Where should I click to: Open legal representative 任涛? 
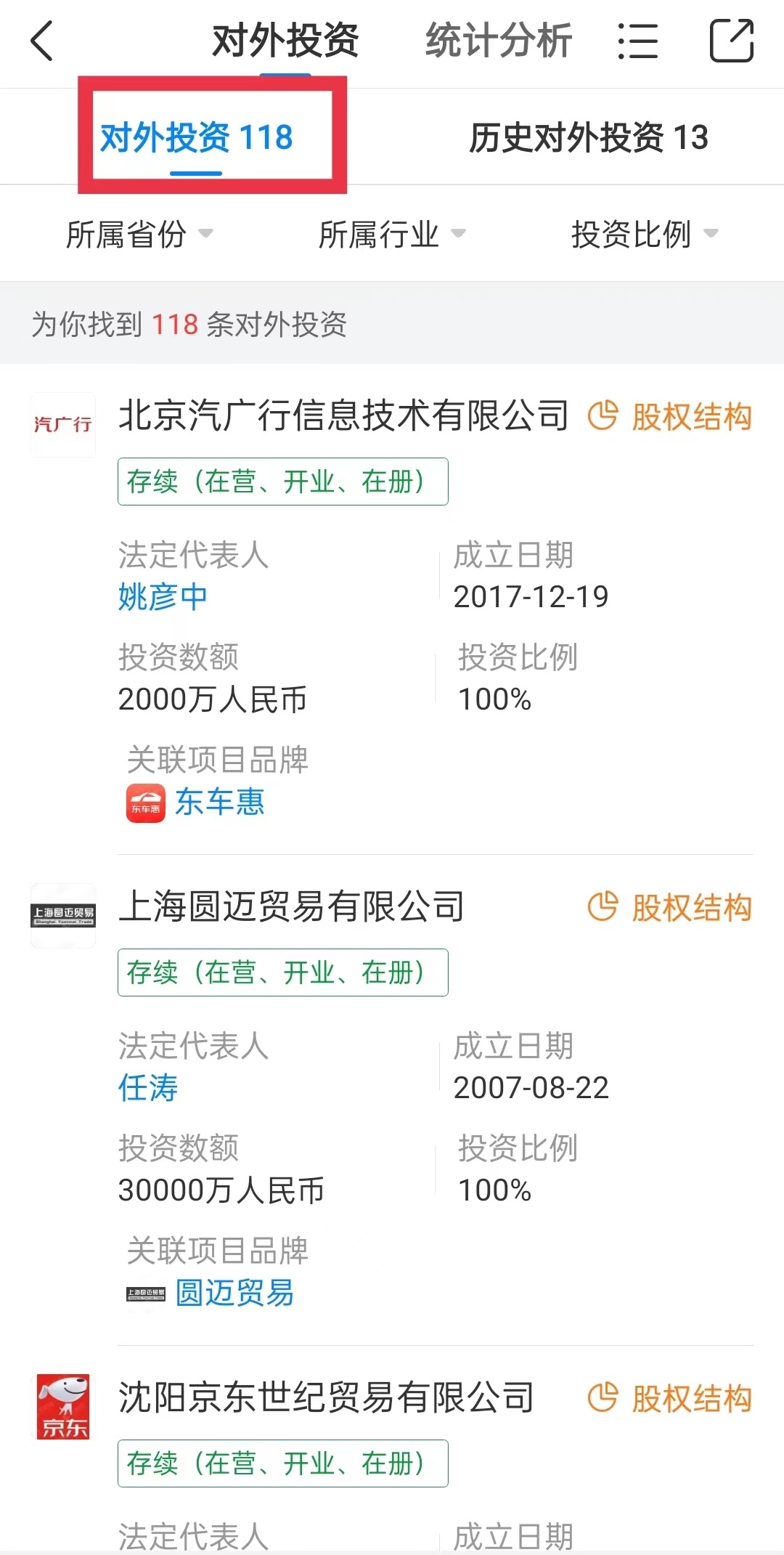[x=148, y=1087]
